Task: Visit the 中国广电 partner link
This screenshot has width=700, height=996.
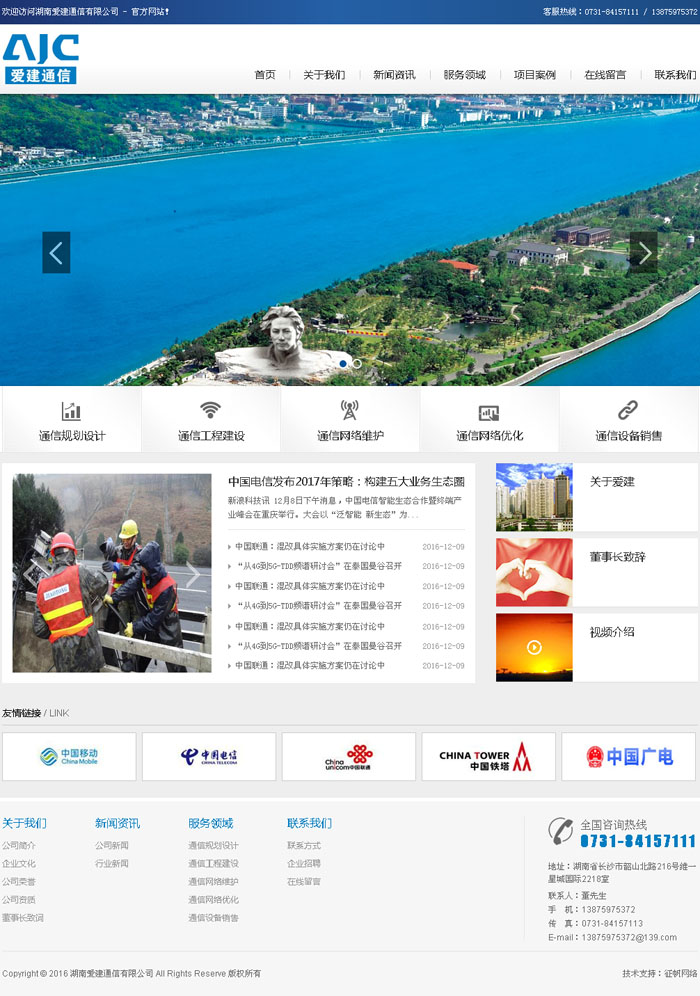Action: pyautogui.click(x=628, y=757)
